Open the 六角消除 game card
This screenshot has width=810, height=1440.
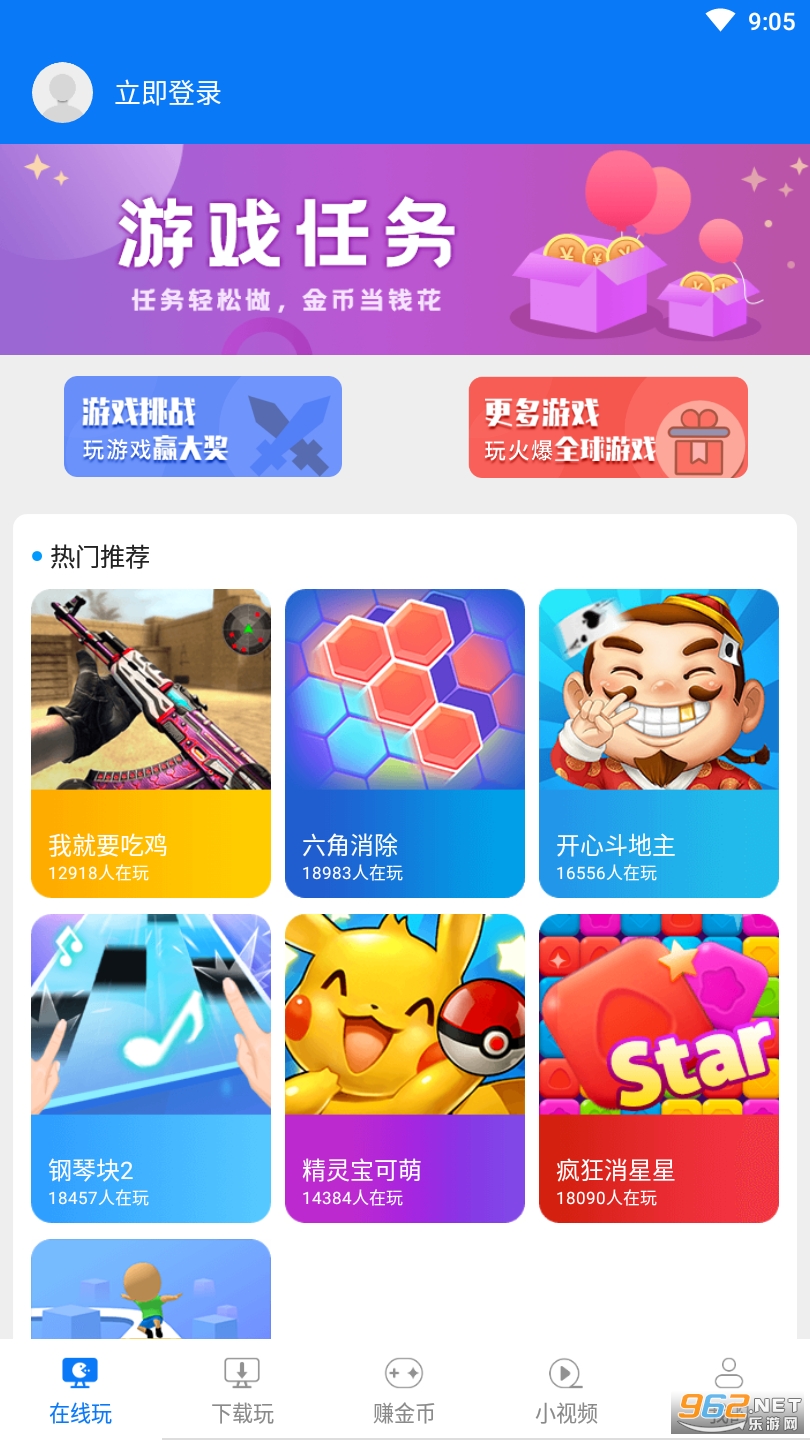(405, 743)
